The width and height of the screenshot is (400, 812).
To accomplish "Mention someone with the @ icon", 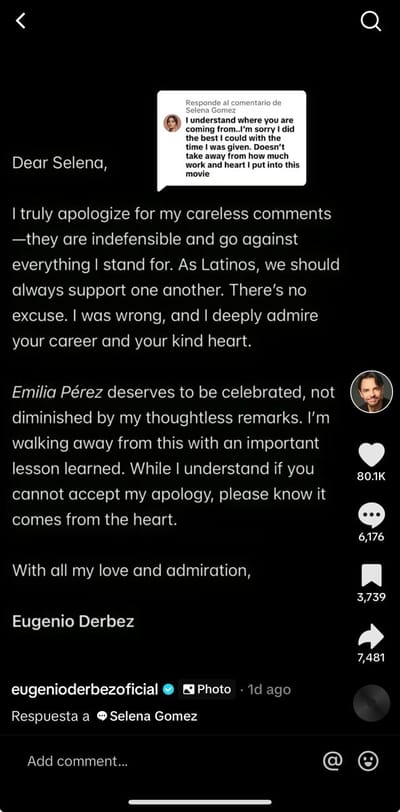I will pos(333,761).
